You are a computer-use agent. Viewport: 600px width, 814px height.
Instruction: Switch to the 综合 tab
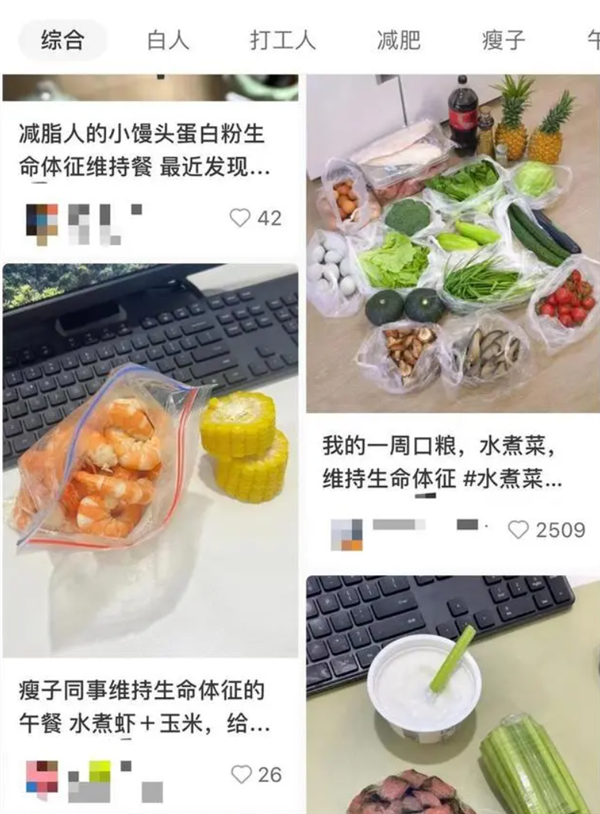[62, 40]
